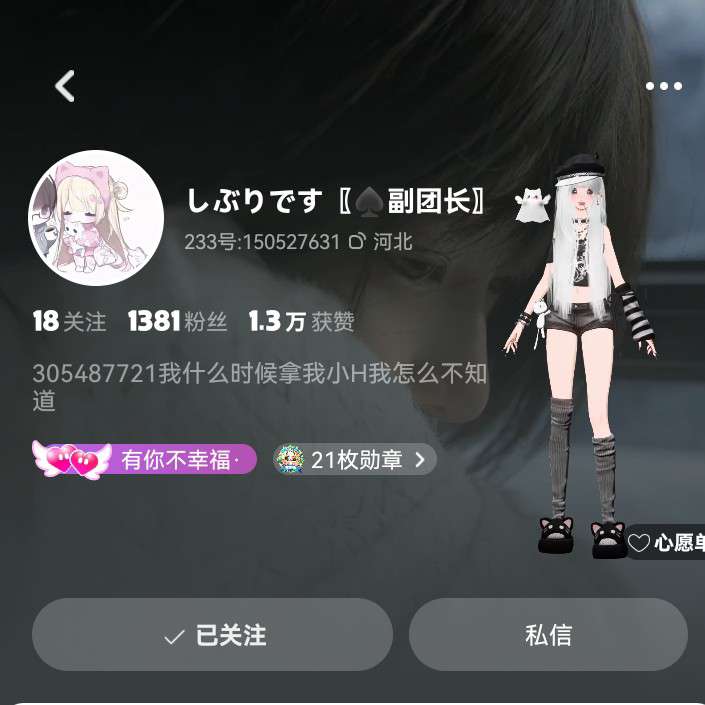Tap 已关注 to unfollow user
Viewport: 705px width, 705px height.
(212, 635)
